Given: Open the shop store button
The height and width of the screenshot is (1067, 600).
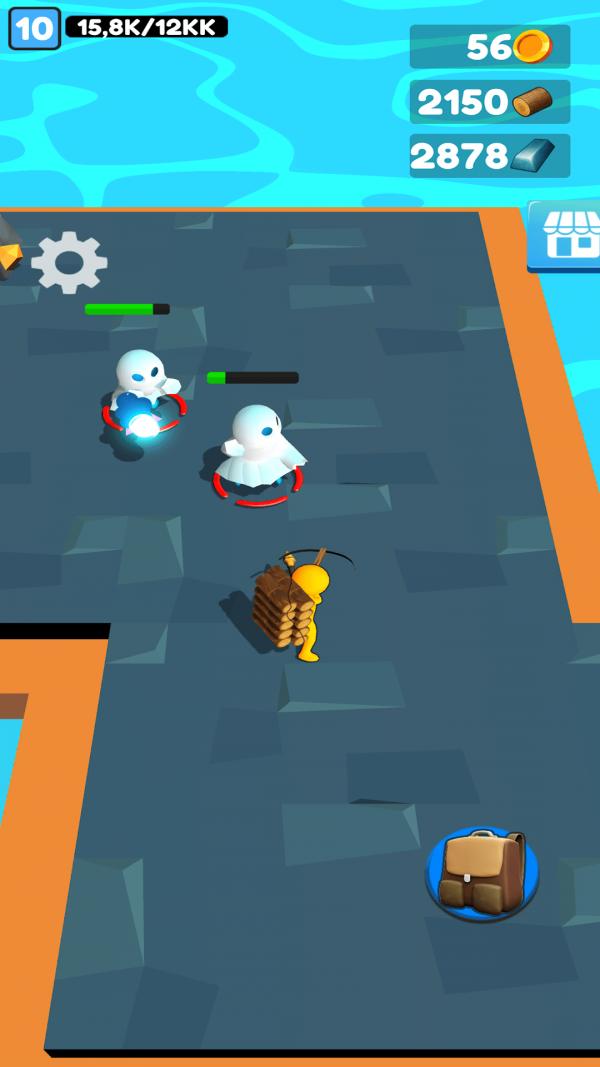Looking at the screenshot, I should [x=566, y=236].
